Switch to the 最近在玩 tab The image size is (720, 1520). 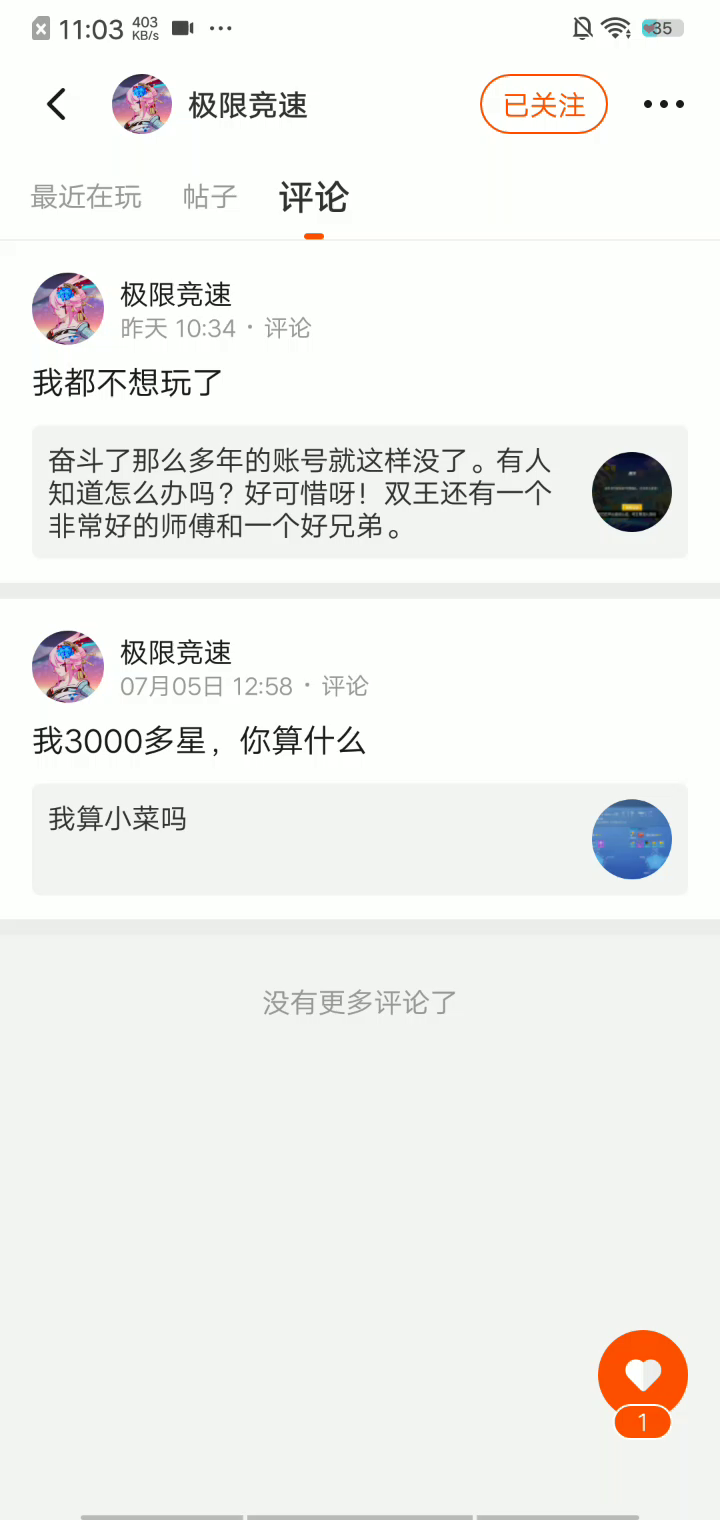pos(86,197)
